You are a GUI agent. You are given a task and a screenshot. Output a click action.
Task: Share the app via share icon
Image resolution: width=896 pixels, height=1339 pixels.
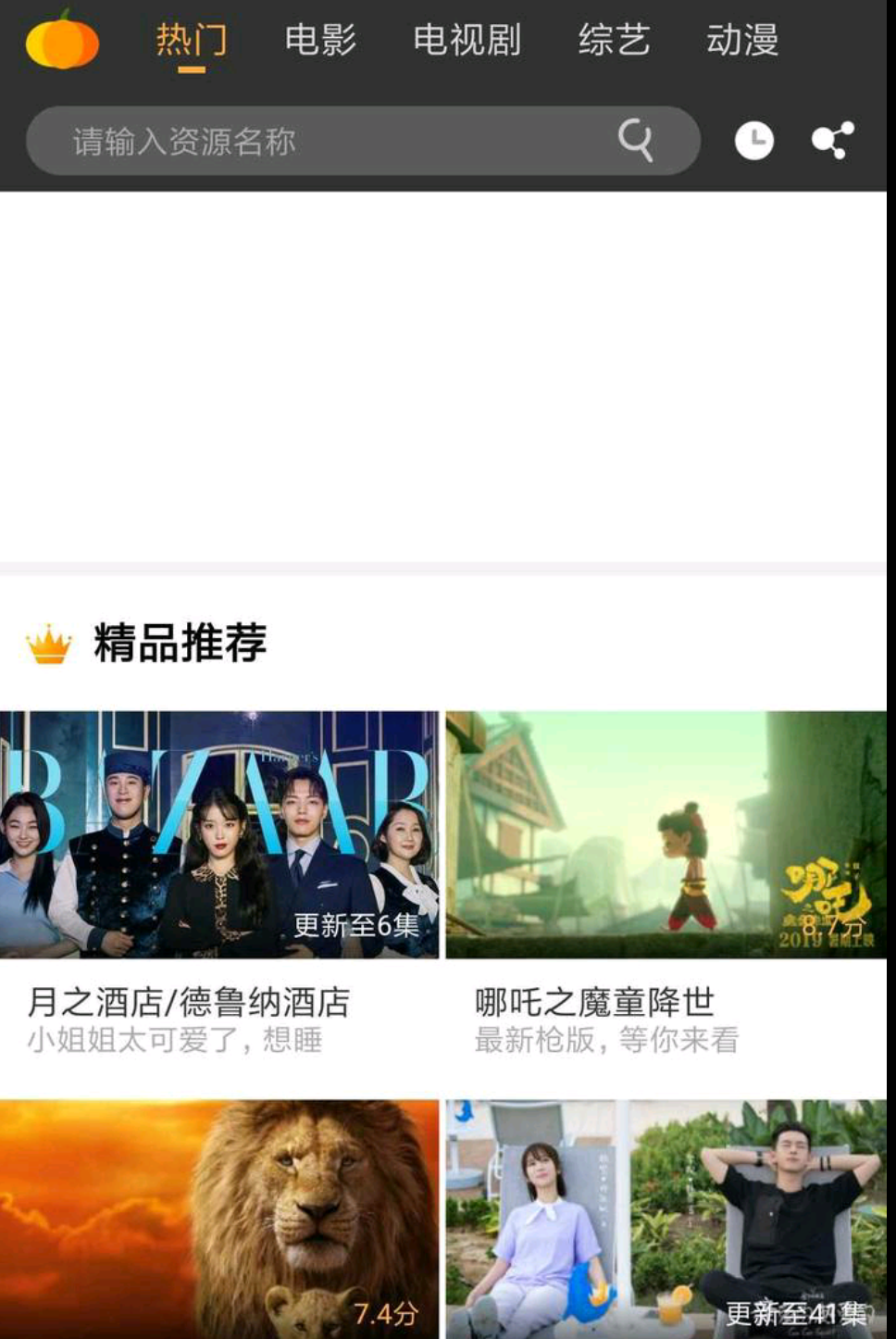coord(832,141)
